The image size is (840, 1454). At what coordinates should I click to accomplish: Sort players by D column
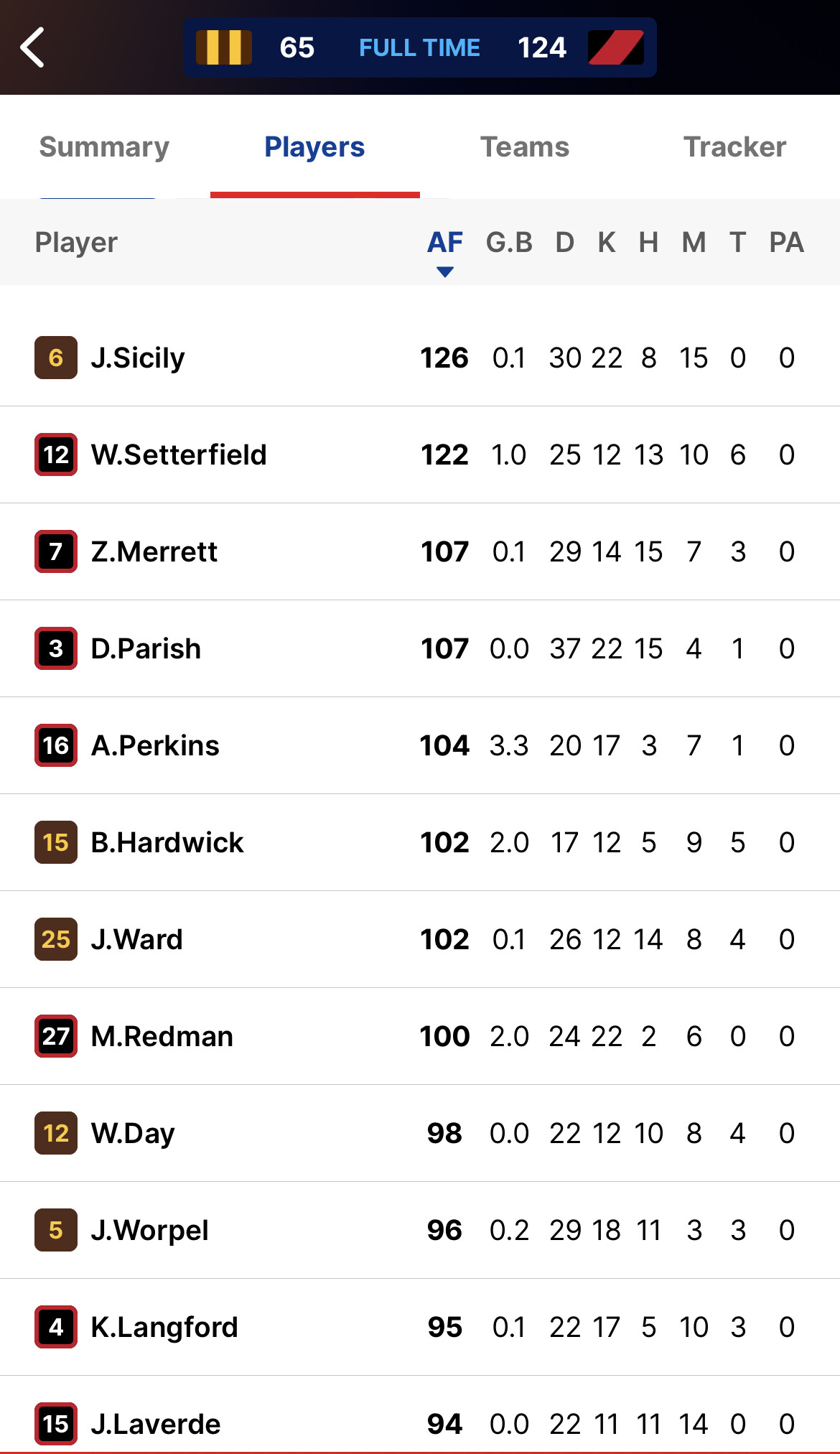coord(565,243)
